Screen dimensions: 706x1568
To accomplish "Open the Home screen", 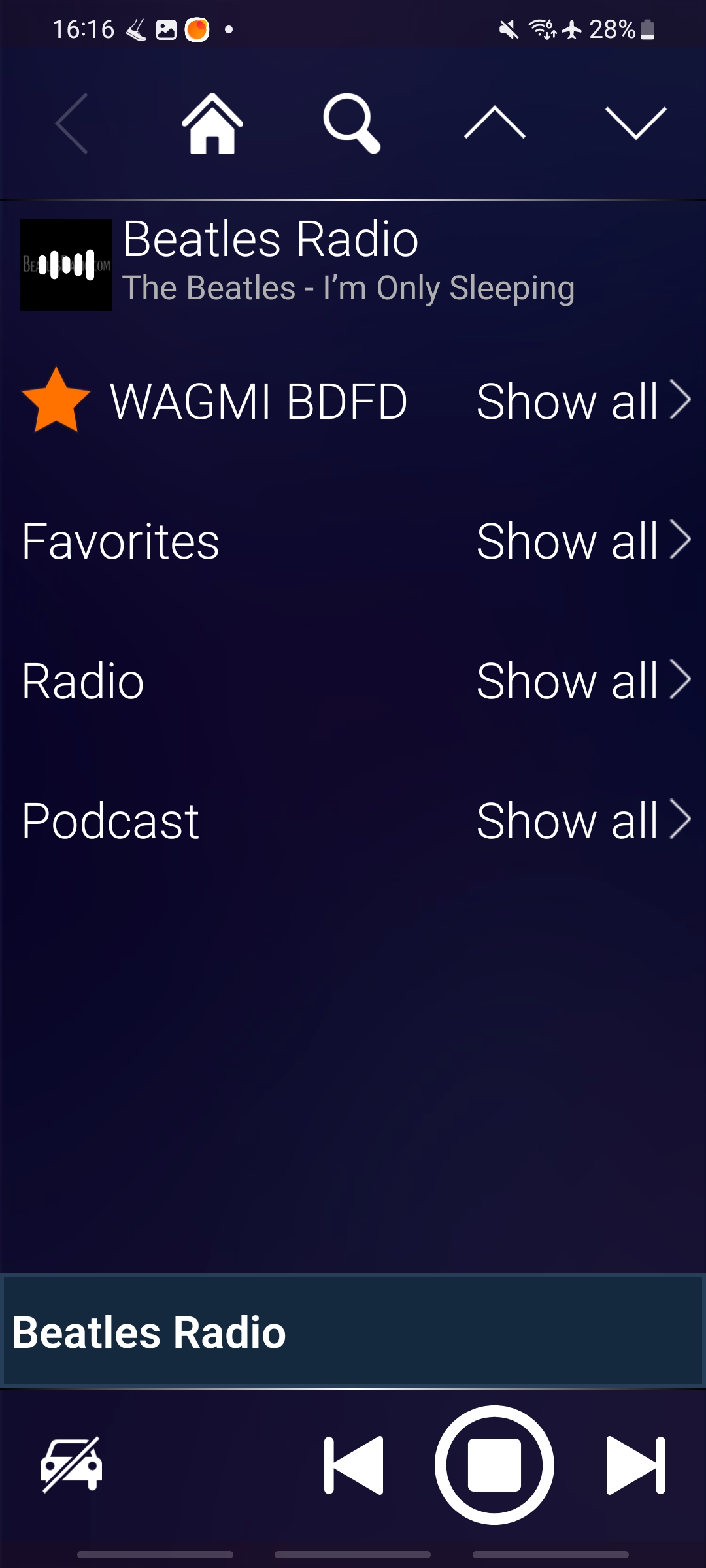I will pyautogui.click(x=212, y=125).
